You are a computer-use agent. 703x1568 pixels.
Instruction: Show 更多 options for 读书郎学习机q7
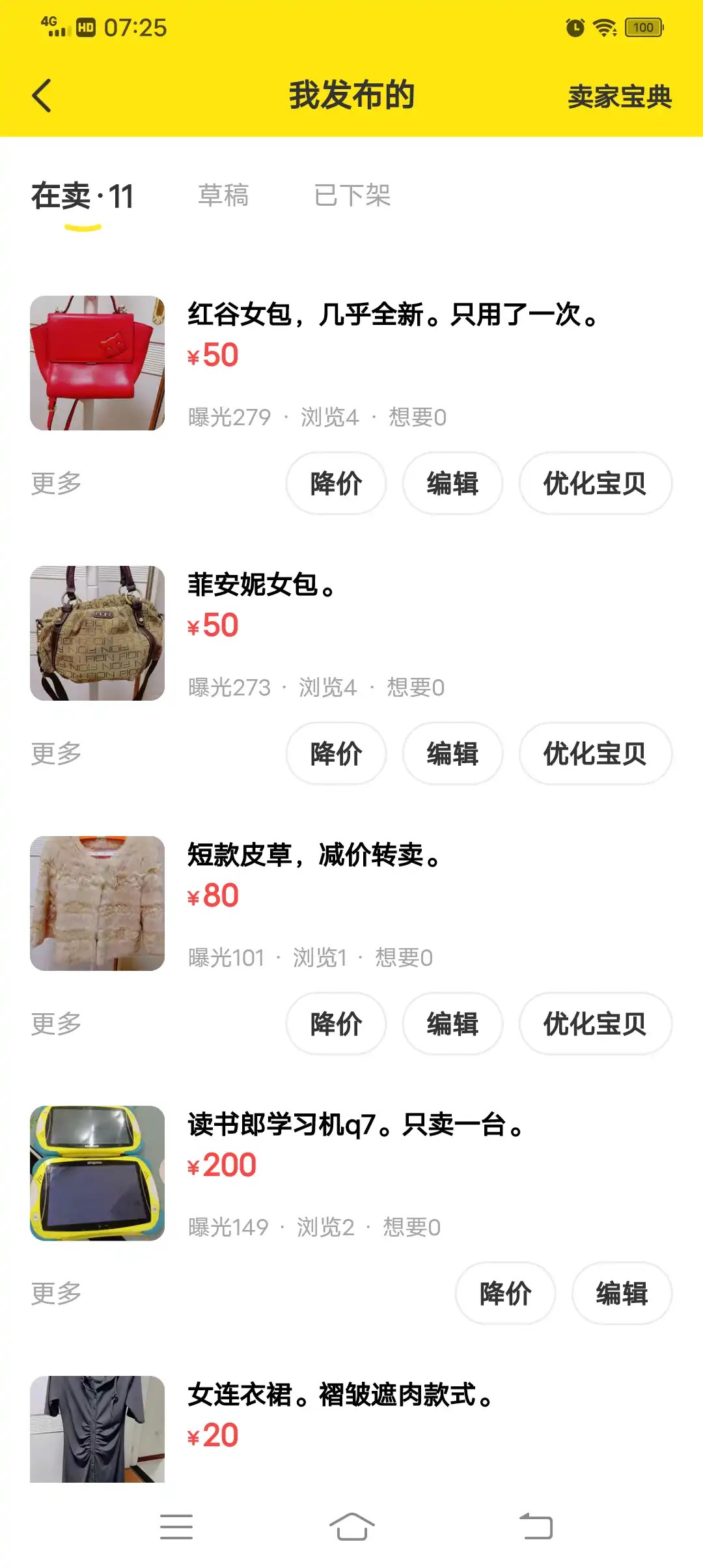(57, 1294)
